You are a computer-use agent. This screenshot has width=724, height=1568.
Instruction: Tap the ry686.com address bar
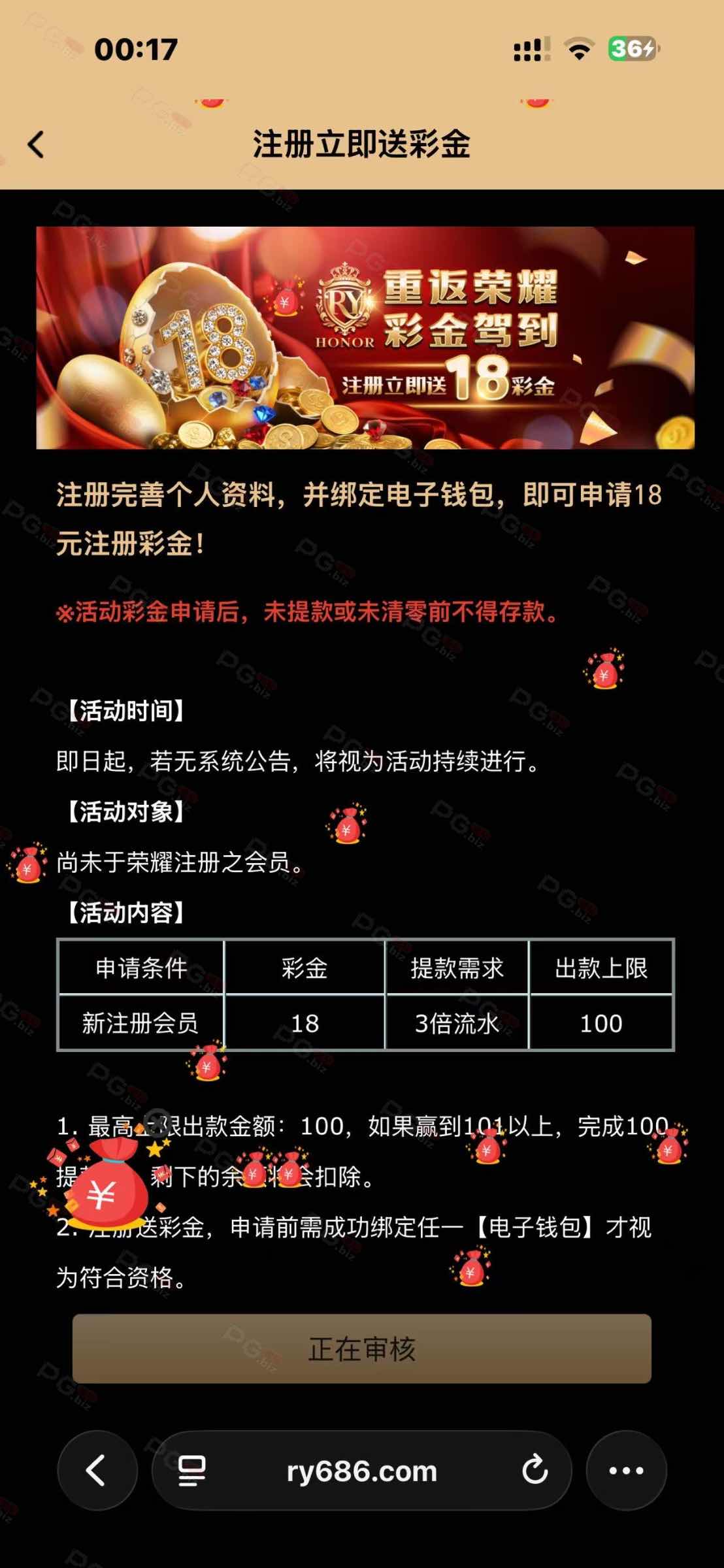click(x=362, y=1471)
